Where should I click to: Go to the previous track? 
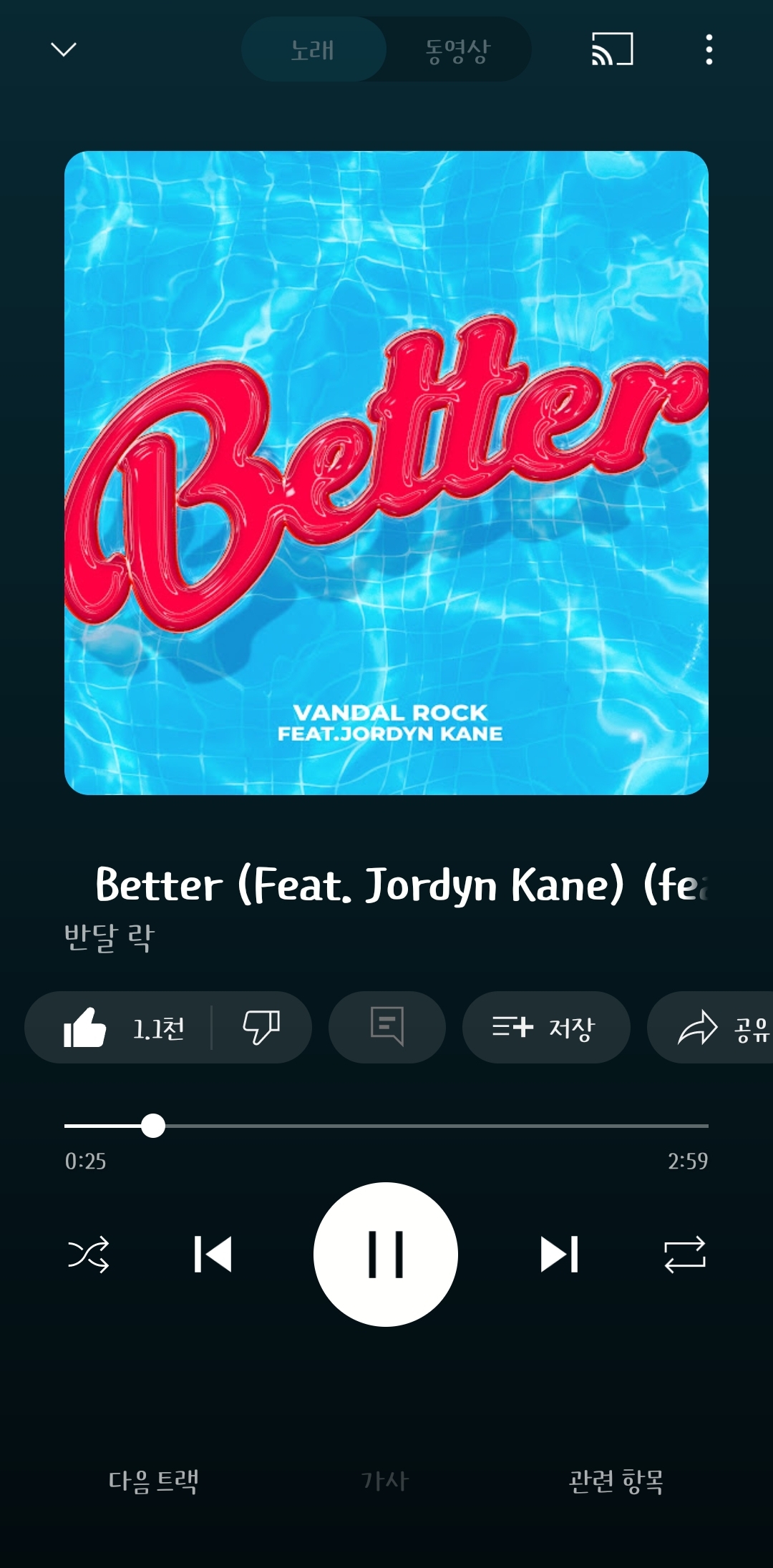click(213, 1255)
